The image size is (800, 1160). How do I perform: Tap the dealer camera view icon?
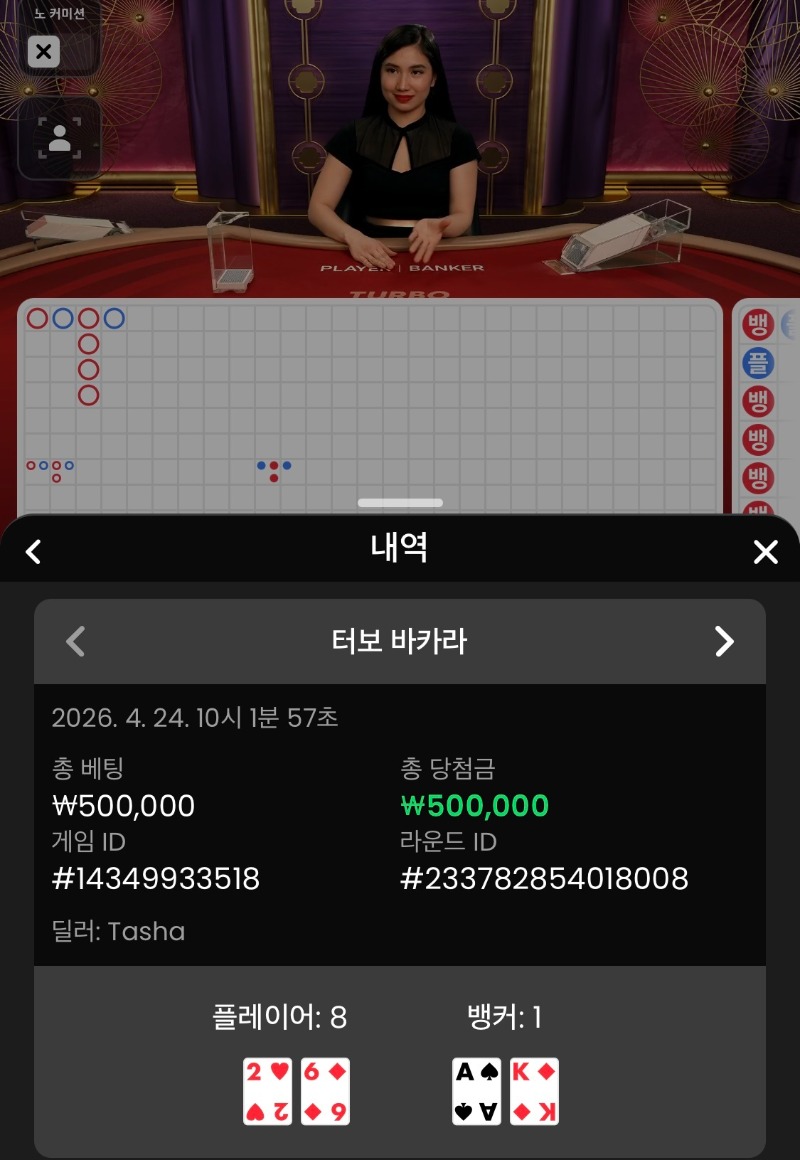tap(59, 138)
